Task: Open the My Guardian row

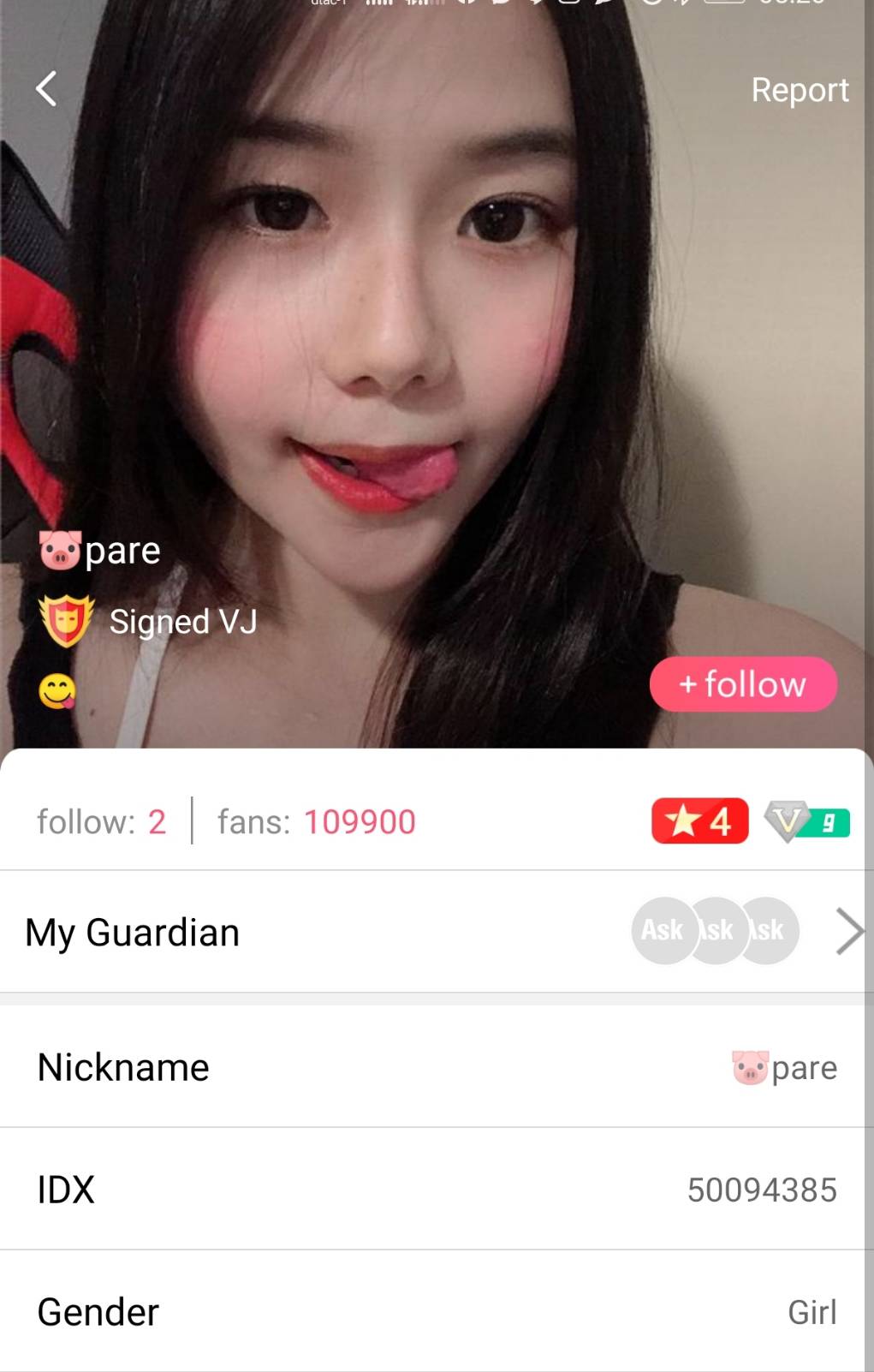Action: click(x=437, y=932)
